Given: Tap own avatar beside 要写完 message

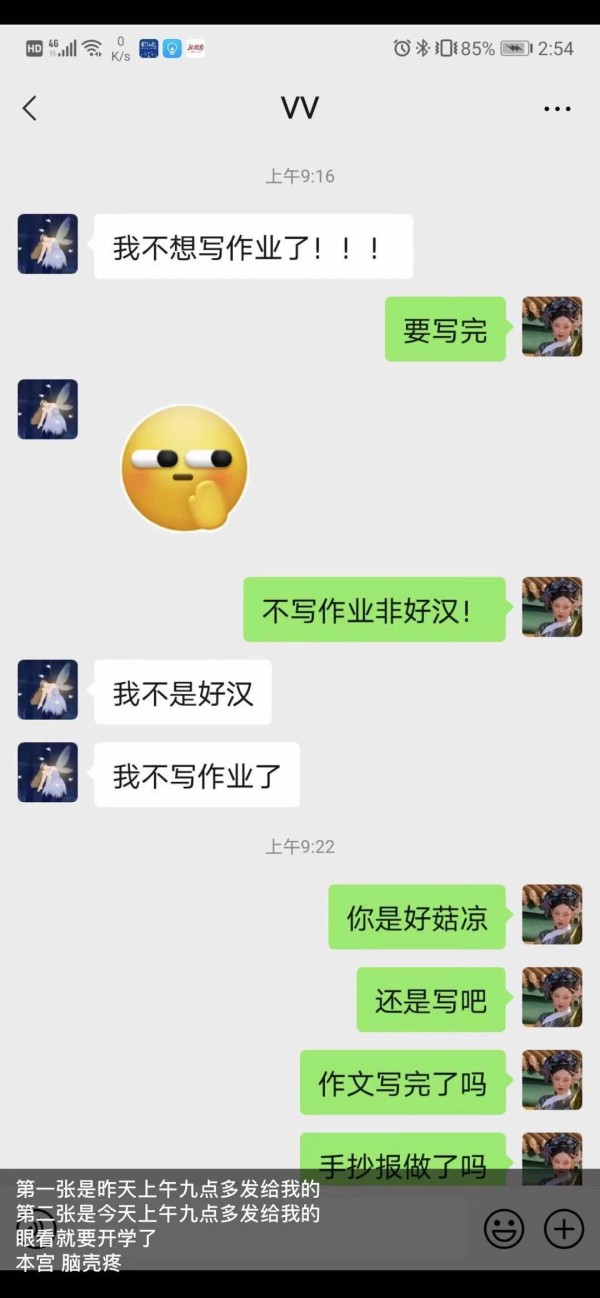Looking at the screenshot, I should (552, 327).
